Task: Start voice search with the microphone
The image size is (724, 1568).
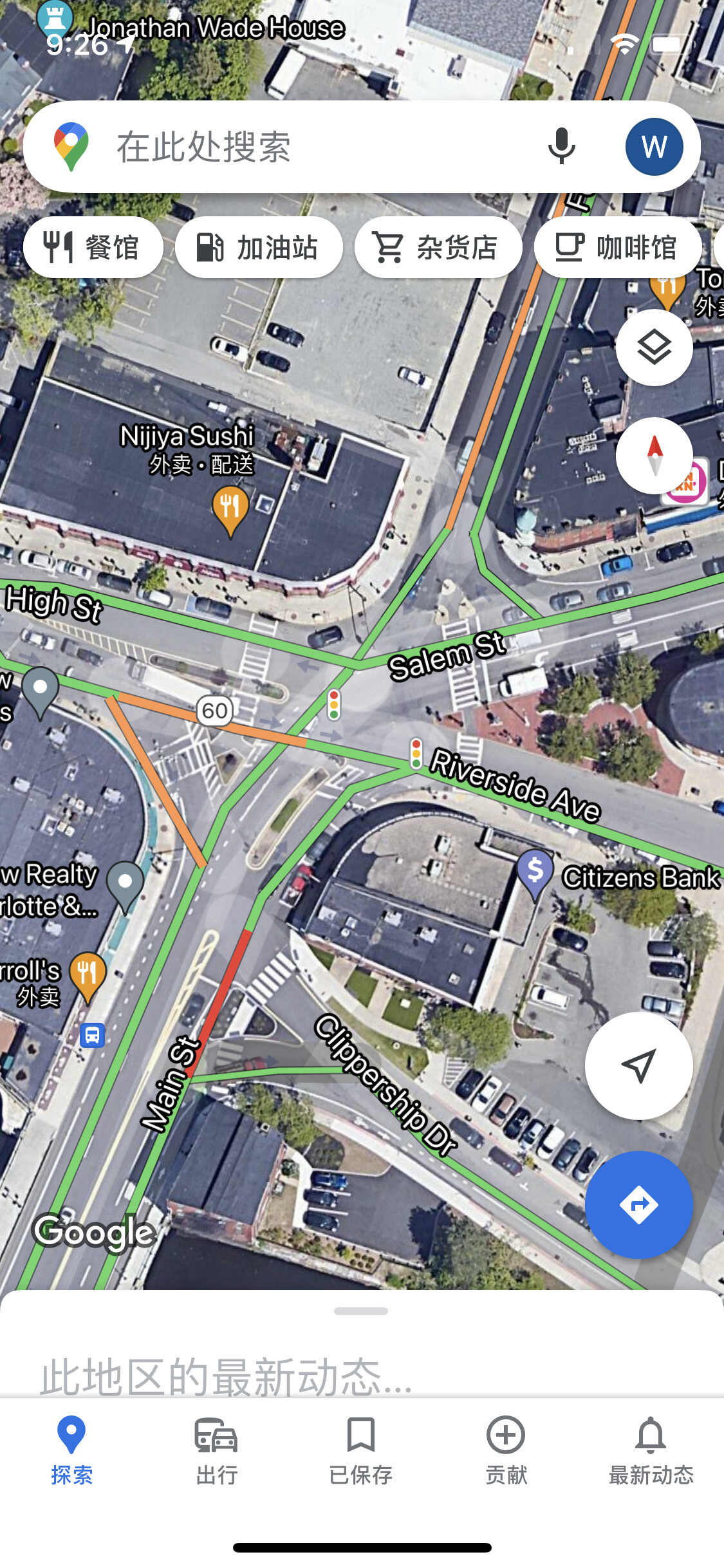Action: pos(561,146)
